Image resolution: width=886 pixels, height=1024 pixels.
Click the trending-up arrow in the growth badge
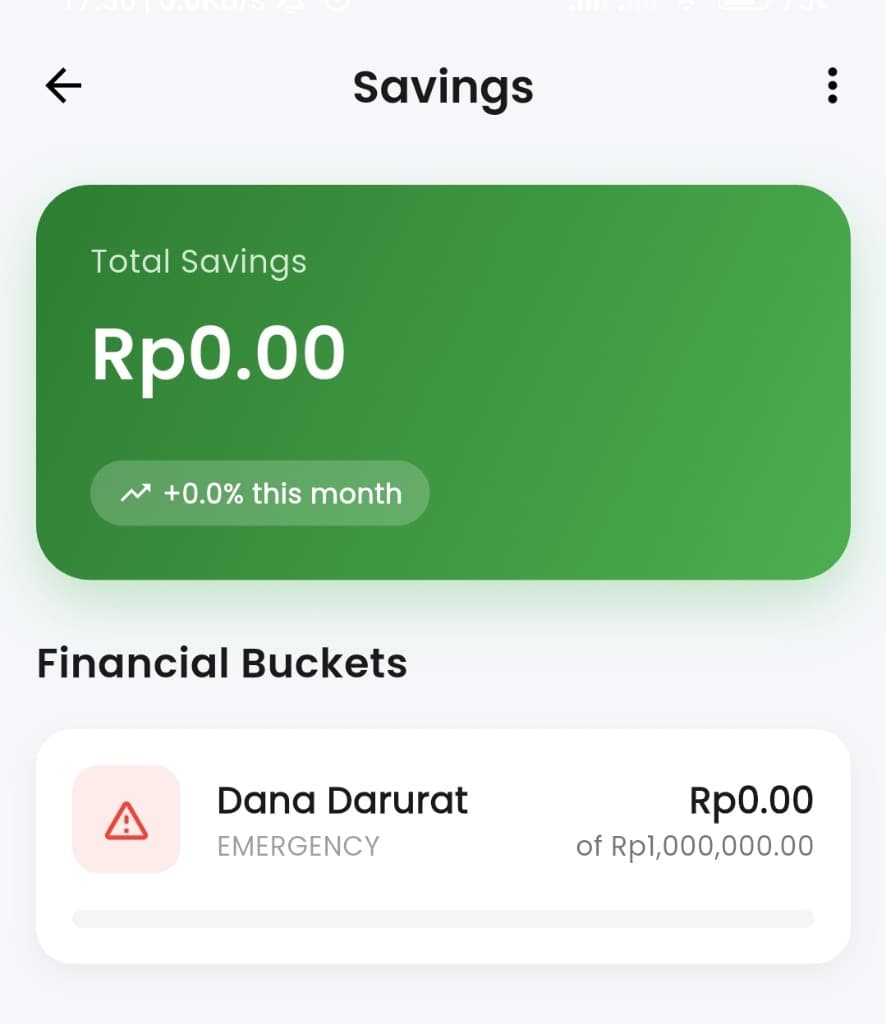(135, 492)
